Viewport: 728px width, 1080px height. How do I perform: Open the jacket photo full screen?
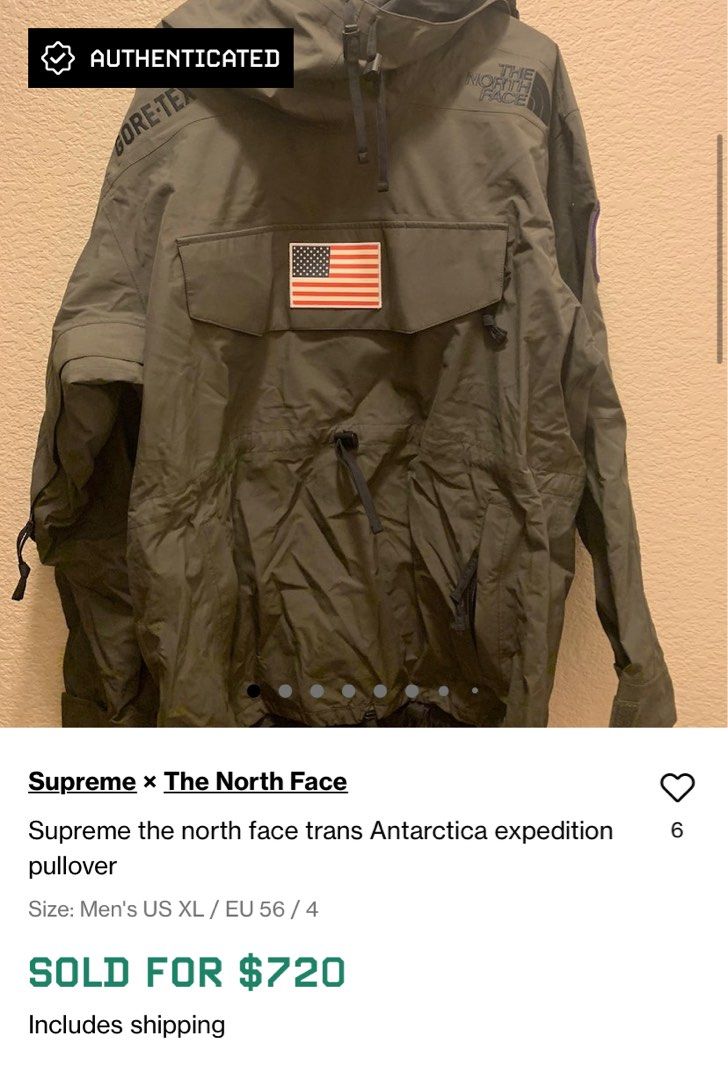[x=364, y=400]
